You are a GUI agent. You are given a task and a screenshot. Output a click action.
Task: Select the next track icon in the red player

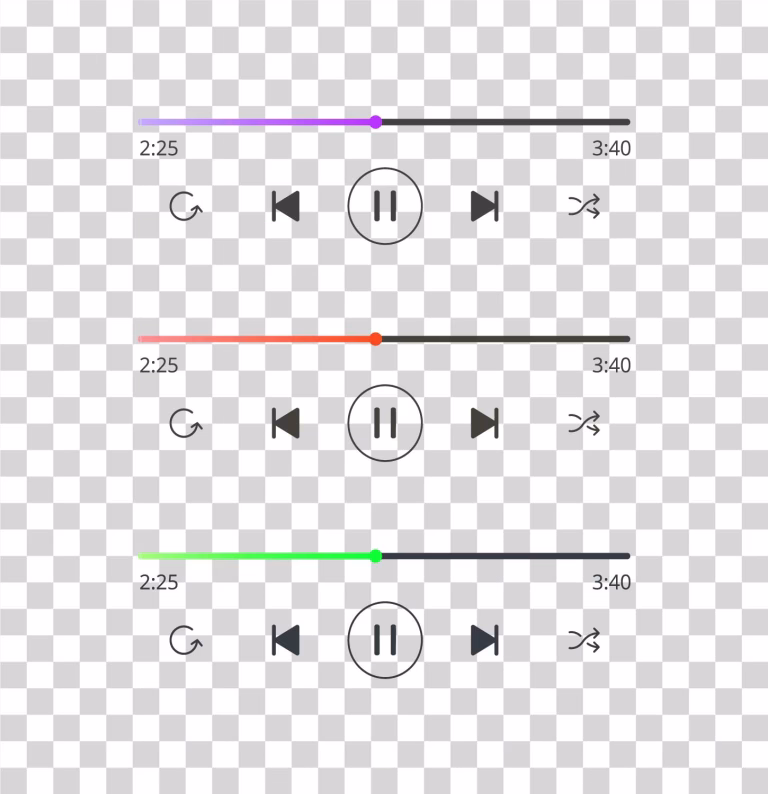pyautogui.click(x=483, y=422)
